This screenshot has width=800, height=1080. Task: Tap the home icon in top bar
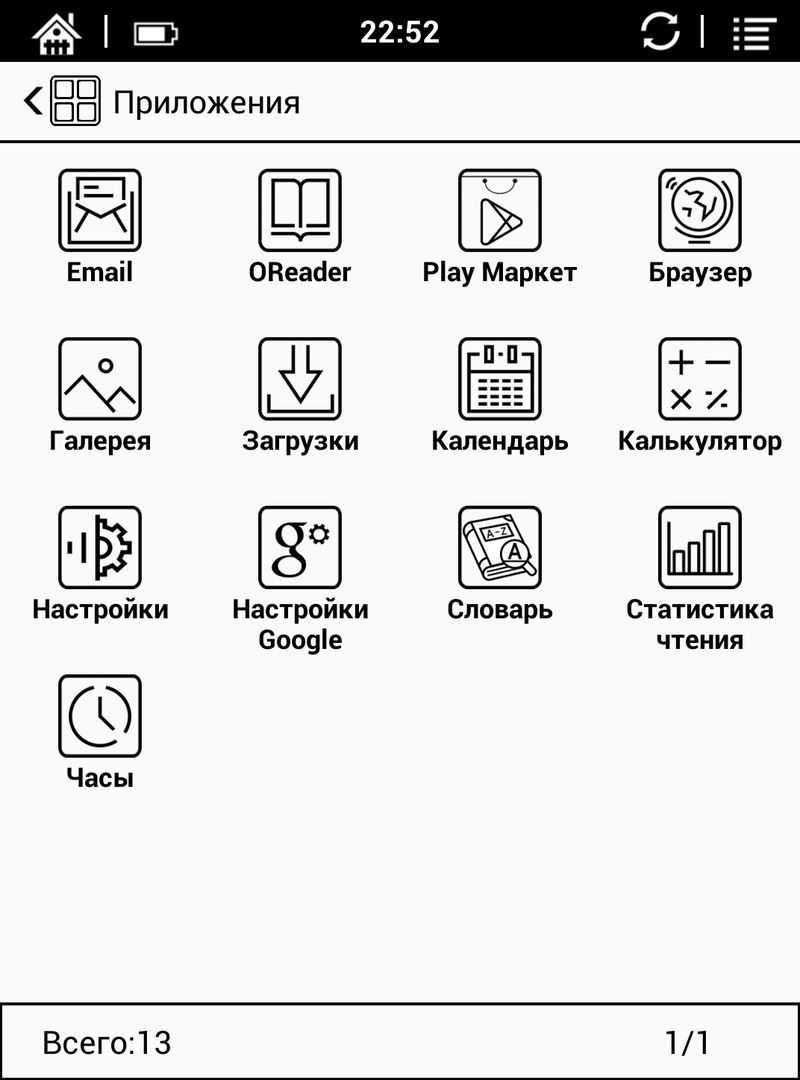(x=58, y=32)
